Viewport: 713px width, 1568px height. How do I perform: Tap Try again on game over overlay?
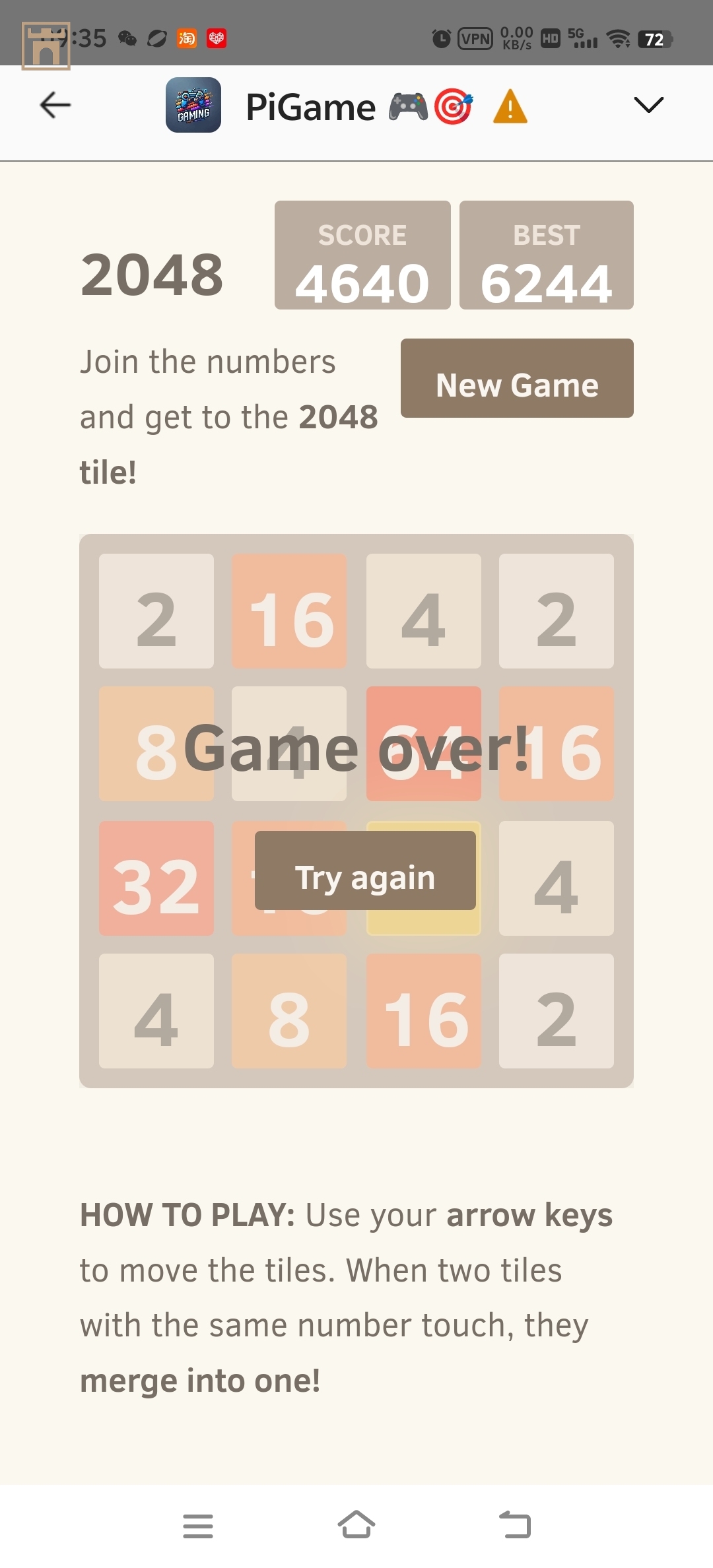coord(365,870)
